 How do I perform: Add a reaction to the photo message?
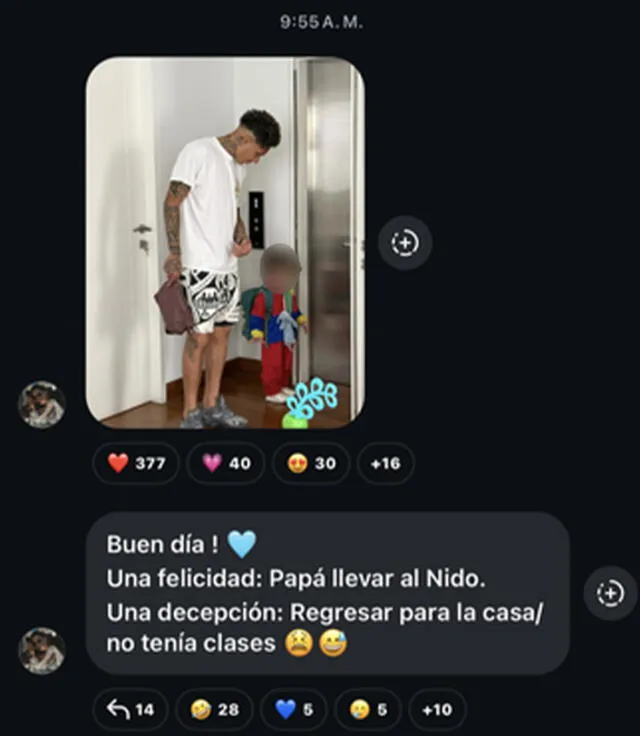click(405, 243)
